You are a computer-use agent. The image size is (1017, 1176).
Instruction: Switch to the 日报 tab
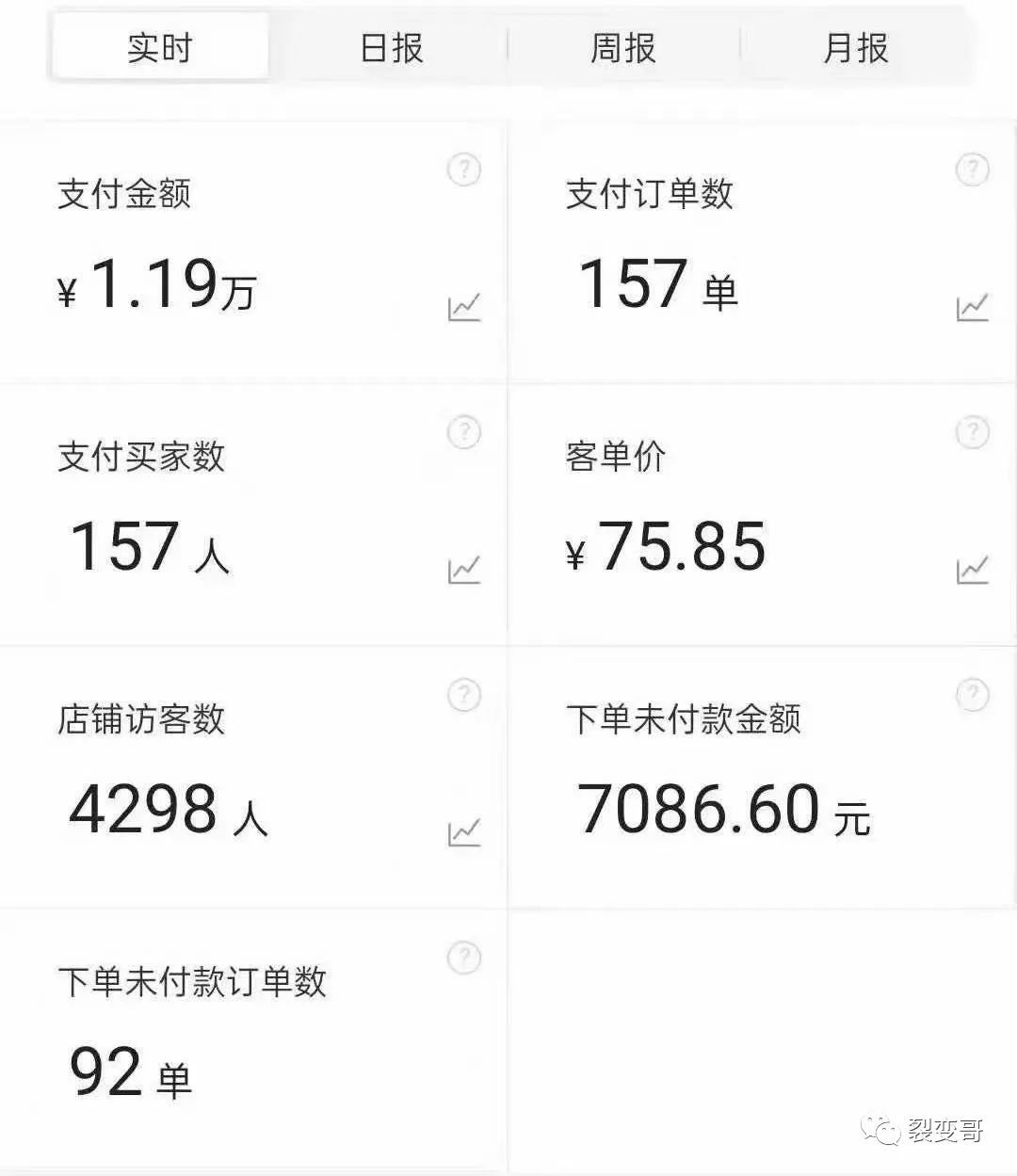389,47
